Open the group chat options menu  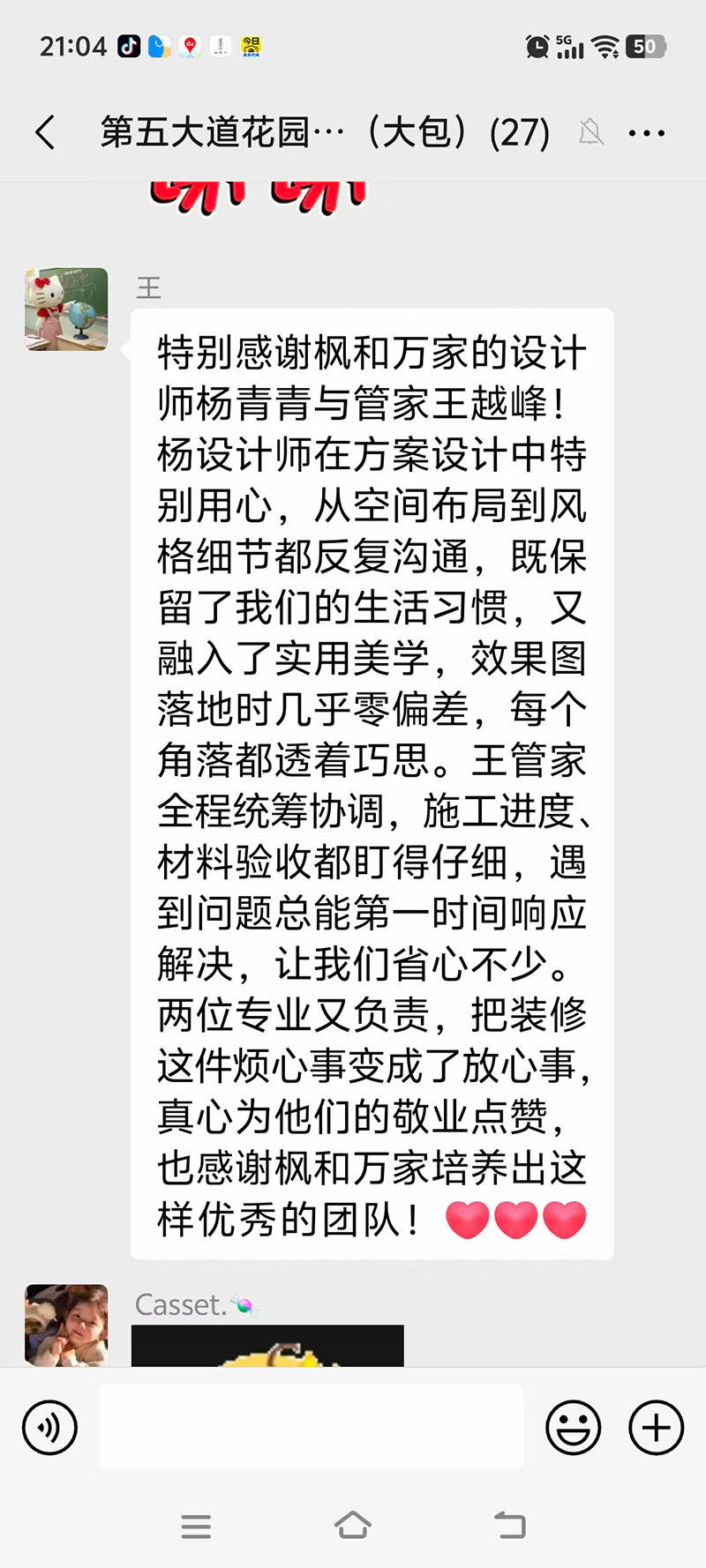tap(646, 134)
